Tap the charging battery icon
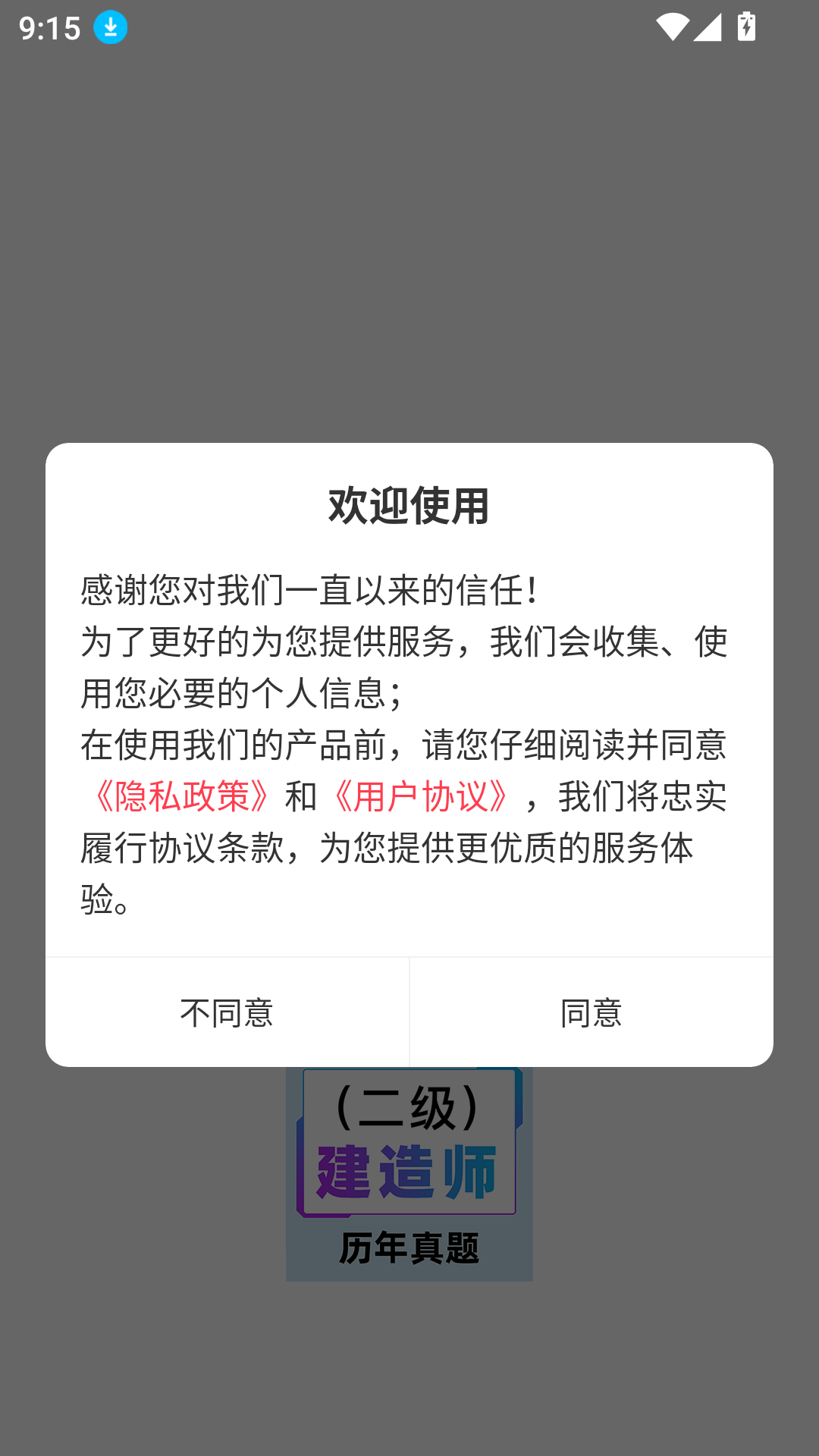Image resolution: width=819 pixels, height=1456 pixels. (746, 28)
